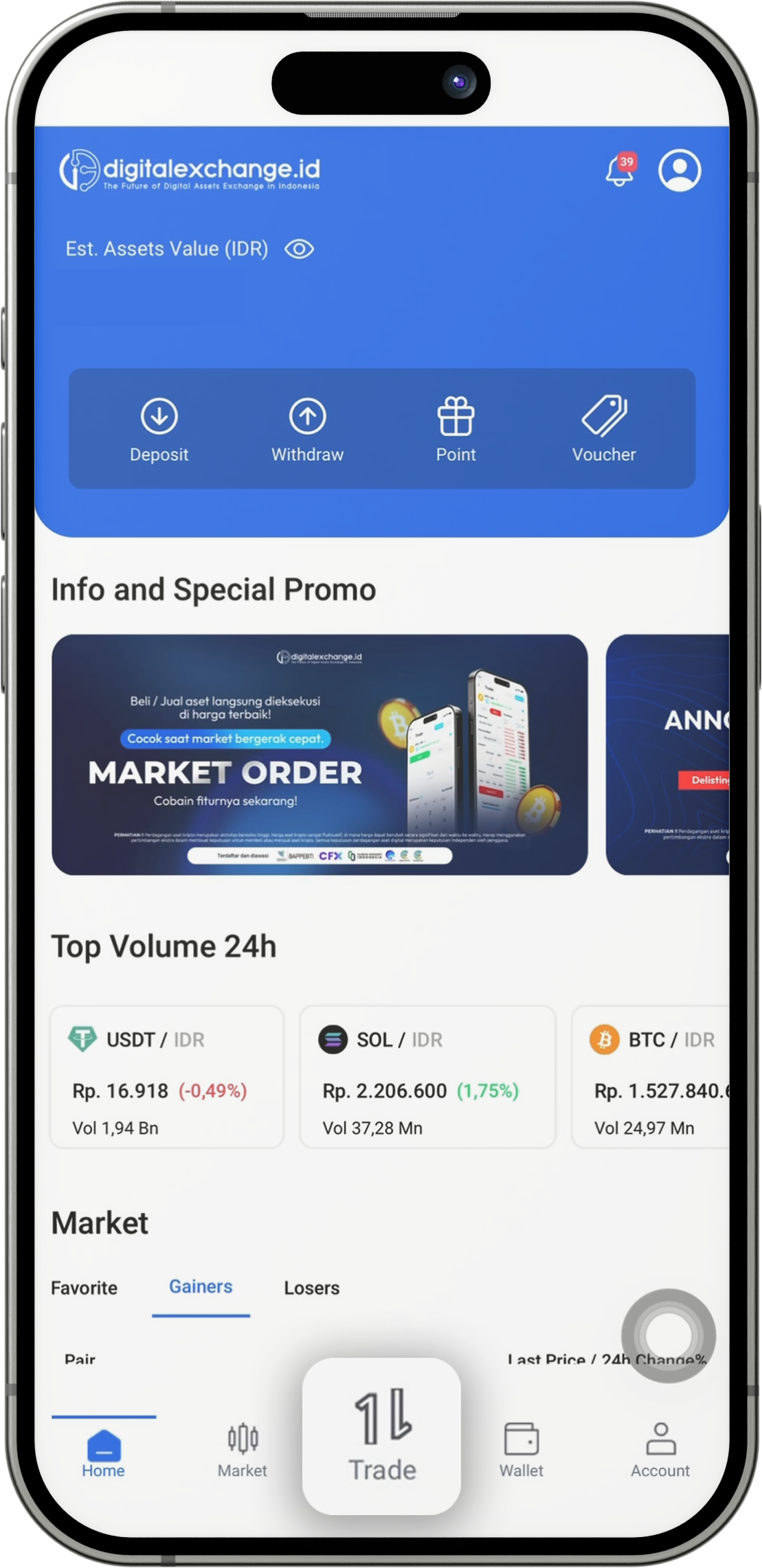The height and width of the screenshot is (1568, 762).
Task: Open the profile avatar icon
Action: point(679,170)
